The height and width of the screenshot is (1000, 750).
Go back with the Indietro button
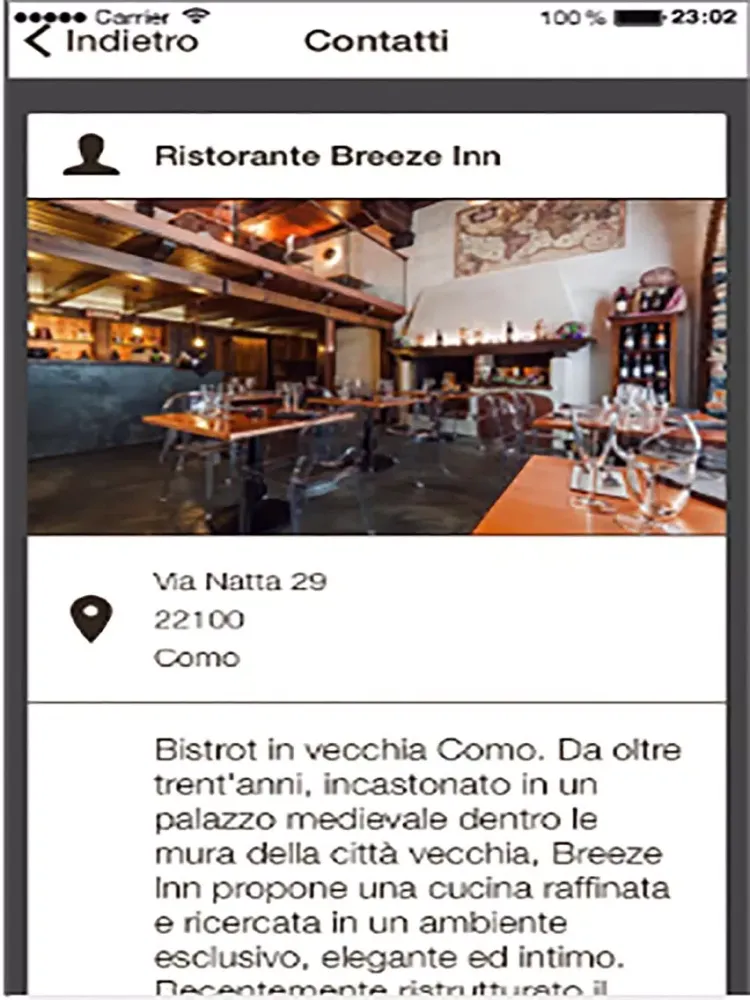[x=112, y=41]
